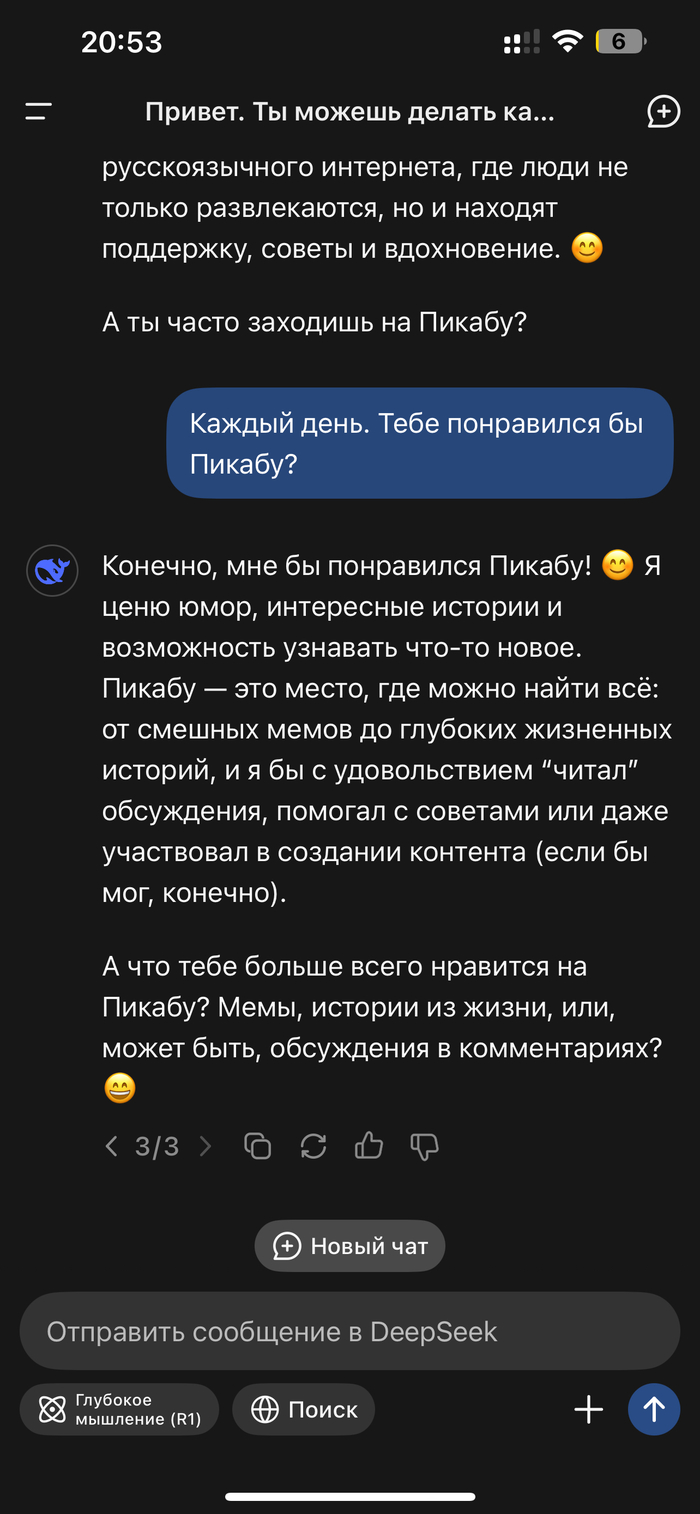Regenerate the DeepSeek answer
This screenshot has width=700, height=1514.
click(314, 1146)
